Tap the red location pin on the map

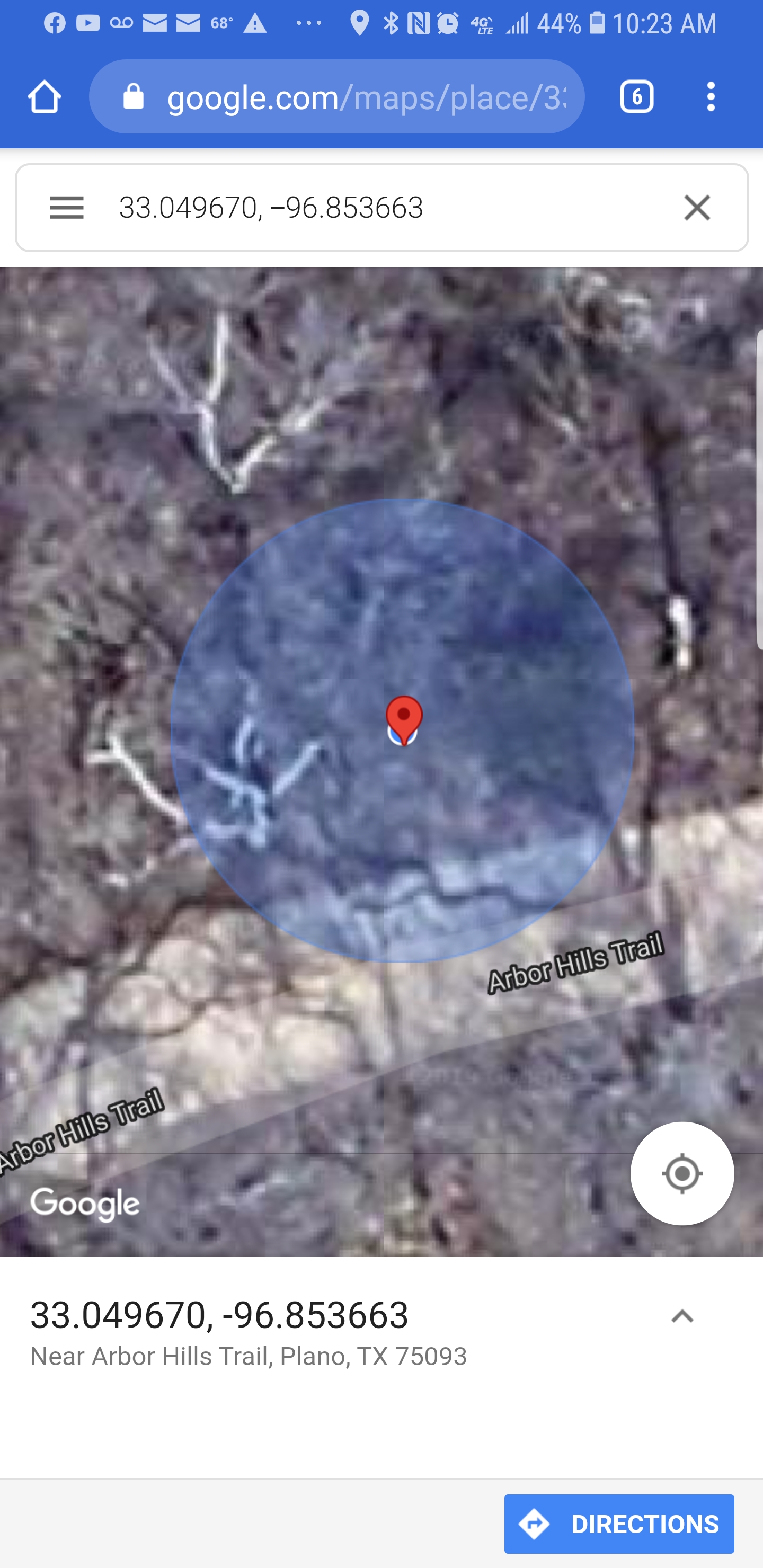click(403, 718)
